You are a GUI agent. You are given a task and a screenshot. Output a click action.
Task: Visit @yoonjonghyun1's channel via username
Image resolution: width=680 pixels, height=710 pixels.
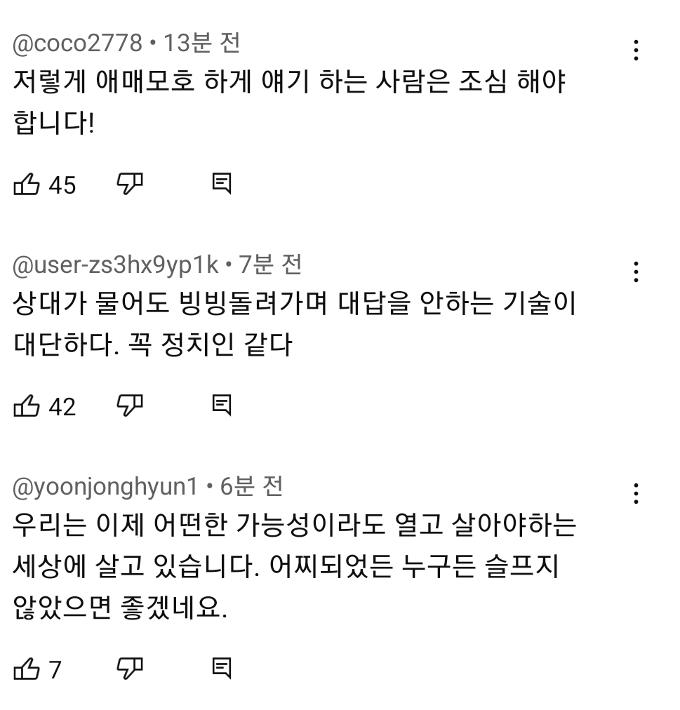click(105, 487)
